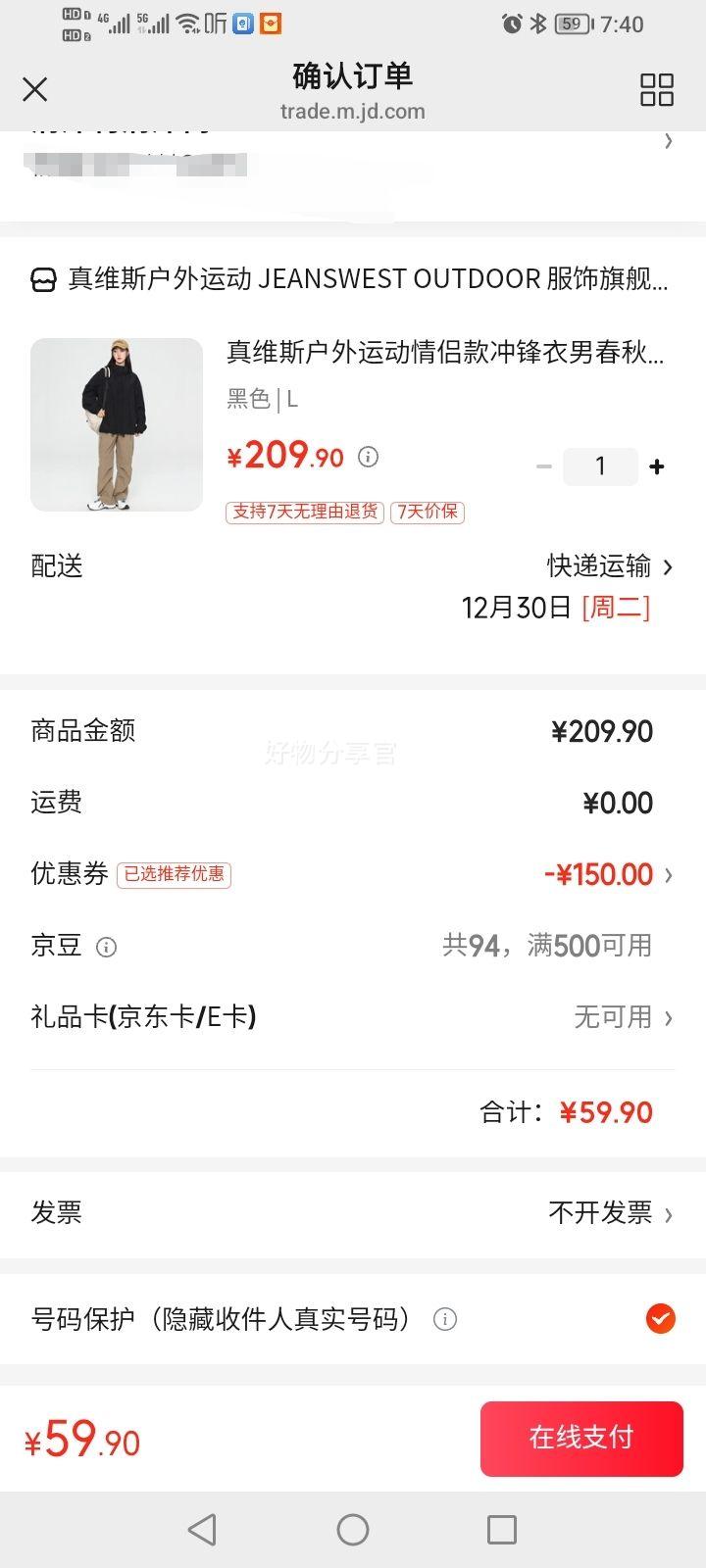
Task: Open the 优惠券 coupon selection chevron
Action: (x=668, y=874)
